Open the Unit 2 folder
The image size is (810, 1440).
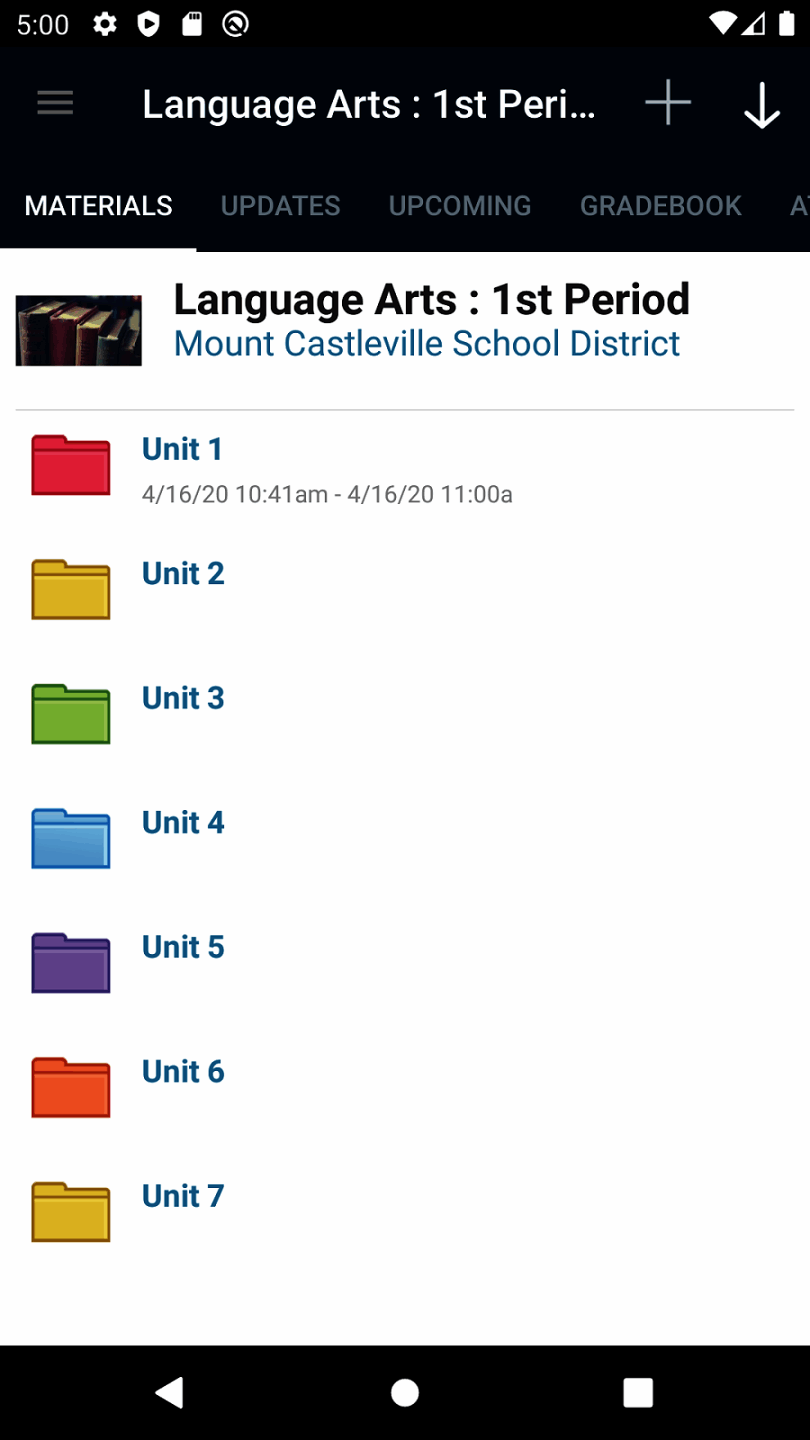(x=183, y=573)
